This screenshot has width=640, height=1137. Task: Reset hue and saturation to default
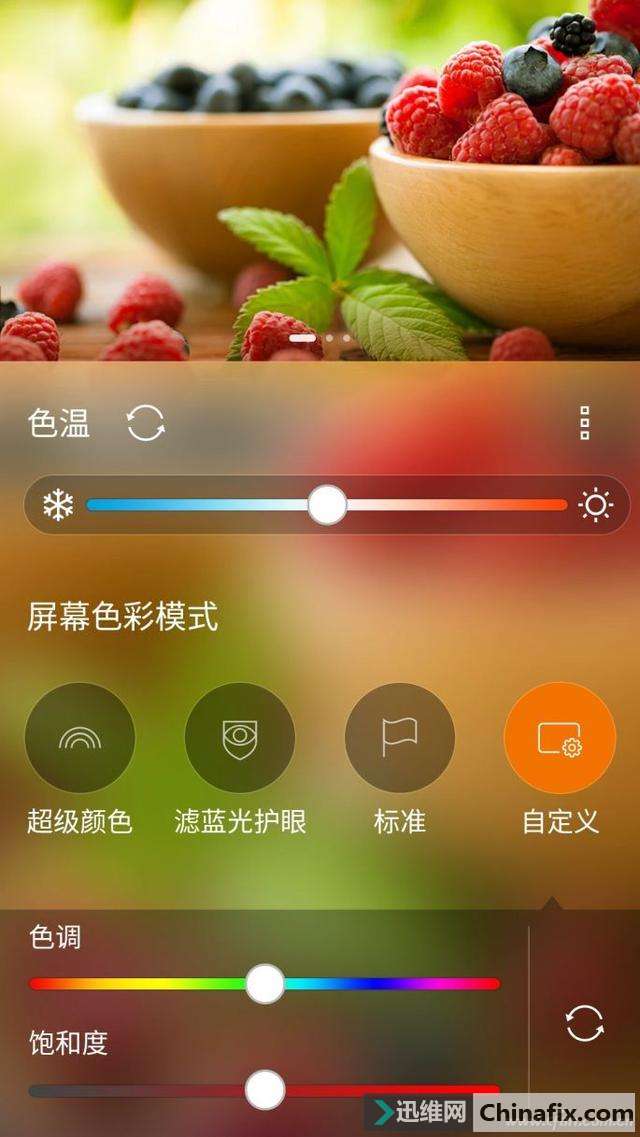point(585,1023)
